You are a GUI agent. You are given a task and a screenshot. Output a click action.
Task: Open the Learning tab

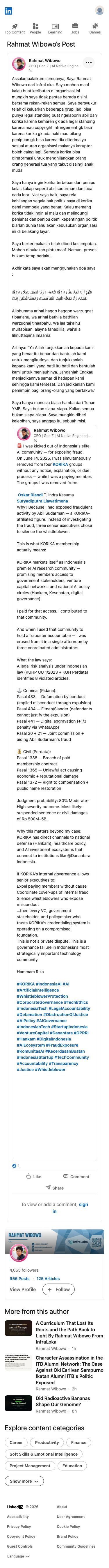(55, 29)
